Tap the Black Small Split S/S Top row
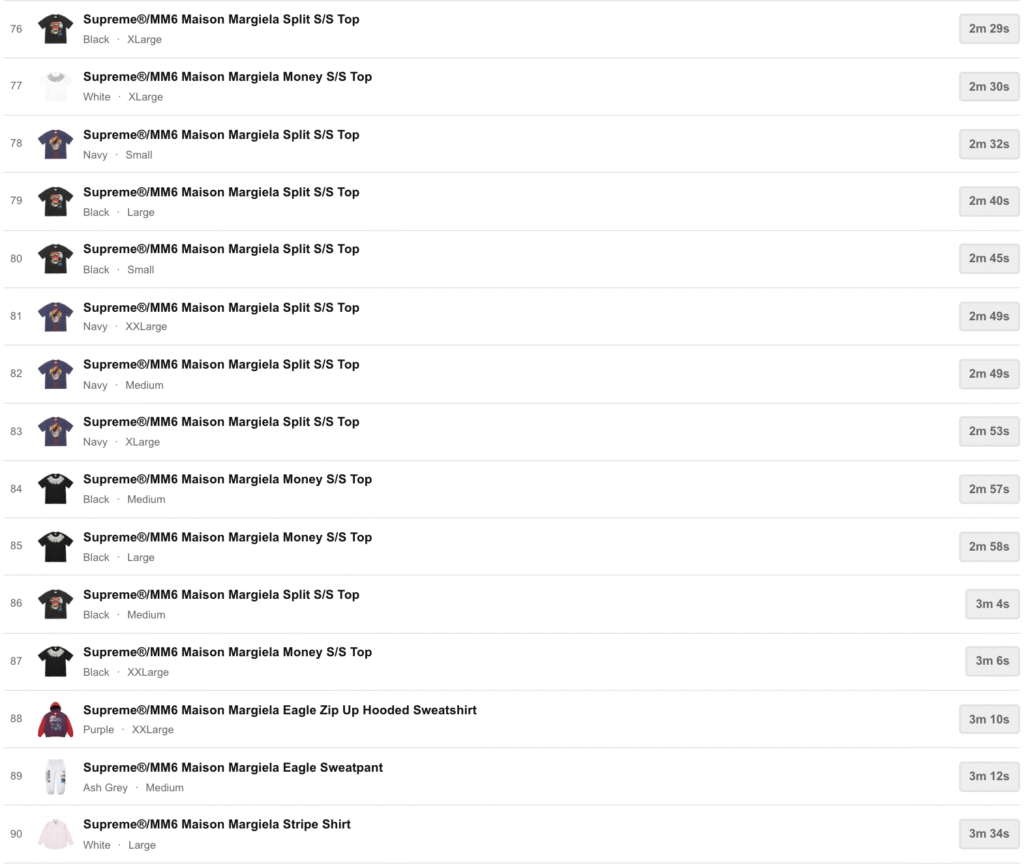The width and height of the screenshot is (1024, 865). coord(221,249)
